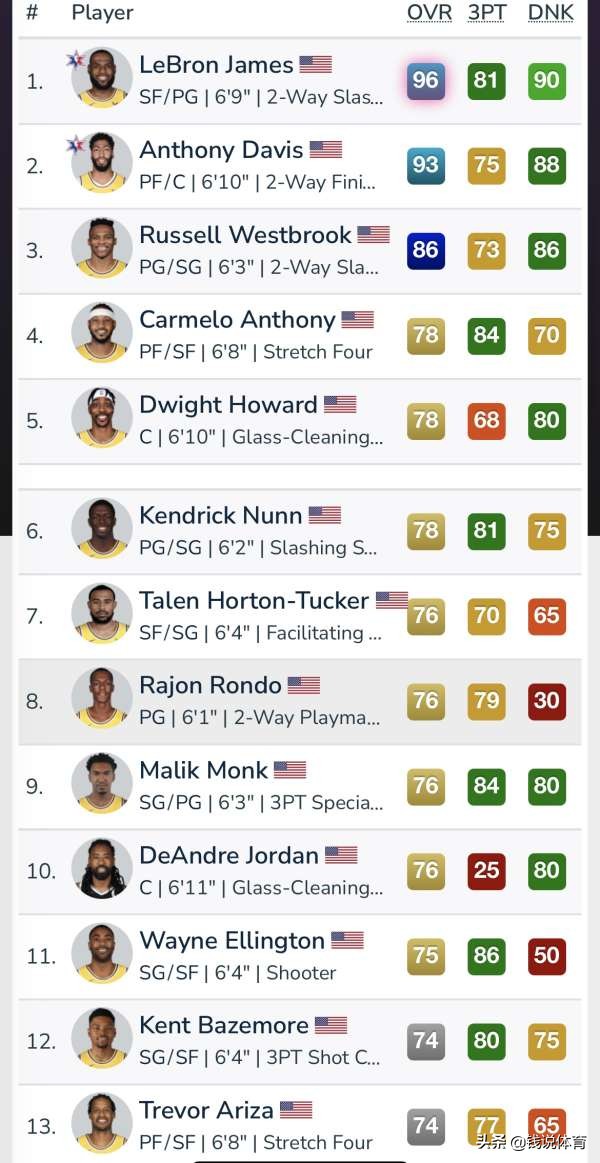The height and width of the screenshot is (1163, 600).
Task: Sort the roster by OVR column
Action: click(429, 12)
